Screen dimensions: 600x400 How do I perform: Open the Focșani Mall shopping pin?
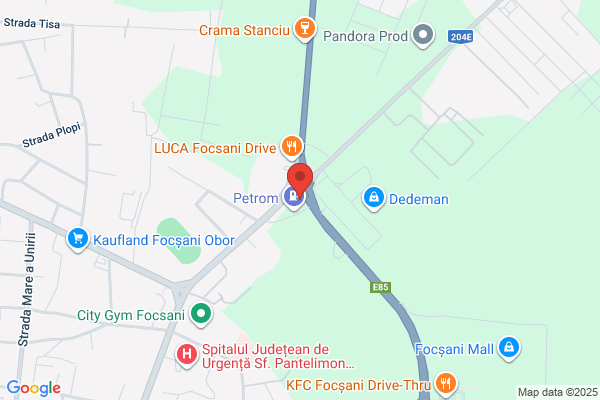[x=509, y=348]
